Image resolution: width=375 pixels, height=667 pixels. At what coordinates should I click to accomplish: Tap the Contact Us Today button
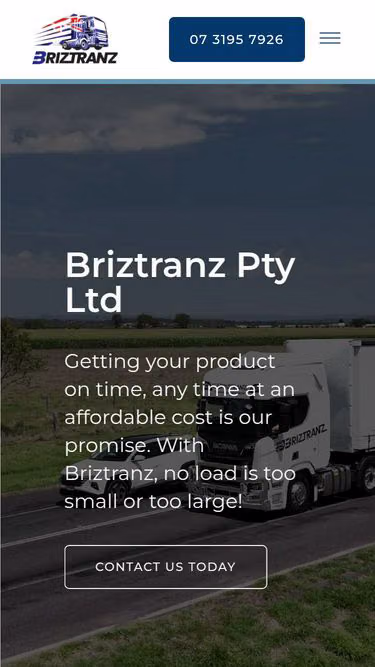(166, 567)
